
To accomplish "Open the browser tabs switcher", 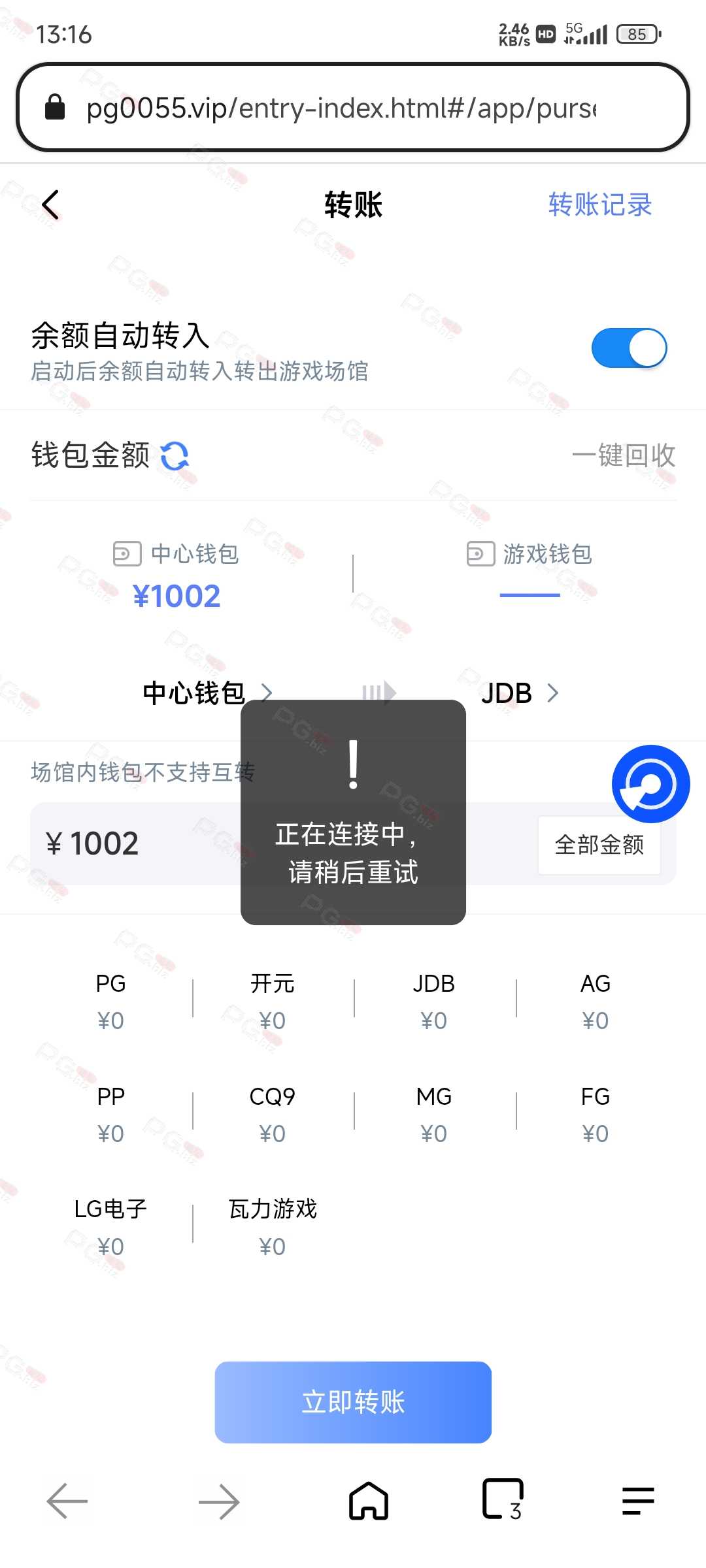I will click(x=502, y=1500).
